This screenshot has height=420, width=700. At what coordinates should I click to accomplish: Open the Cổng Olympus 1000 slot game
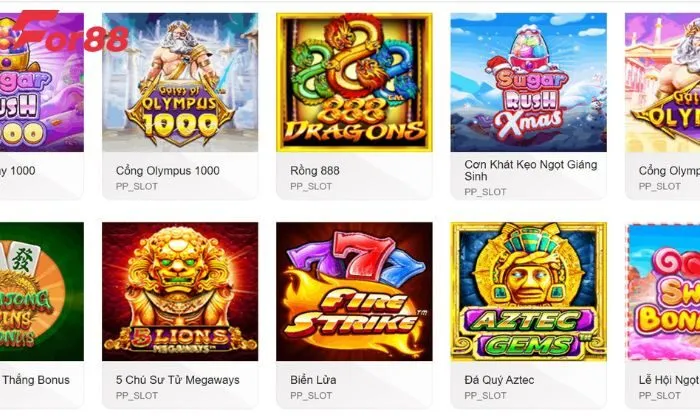tap(180, 83)
